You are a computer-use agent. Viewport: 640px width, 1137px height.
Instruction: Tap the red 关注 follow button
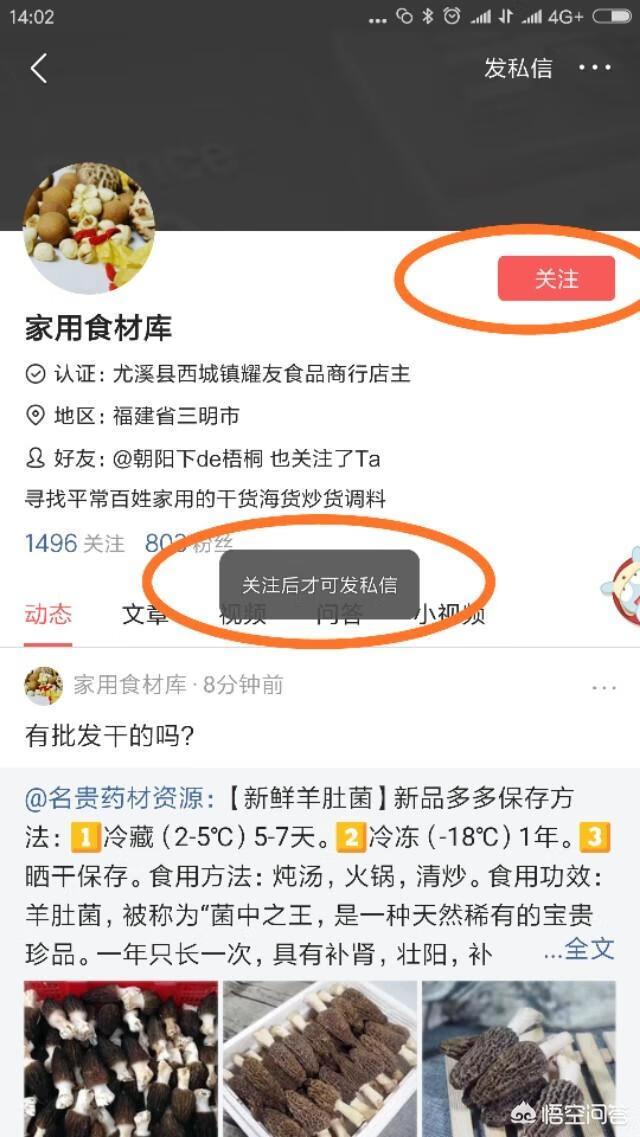click(556, 278)
